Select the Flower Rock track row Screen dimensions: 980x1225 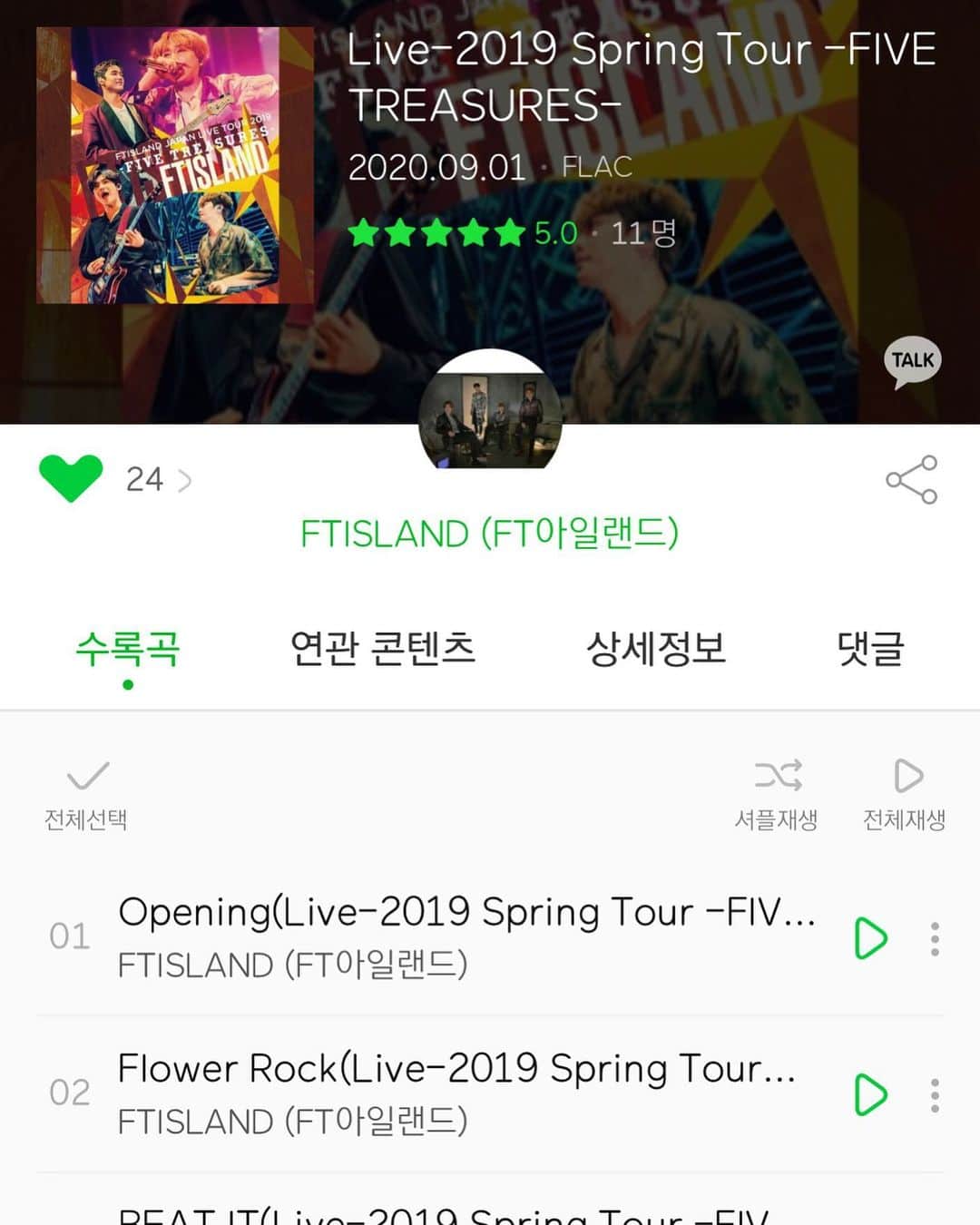[454, 1094]
